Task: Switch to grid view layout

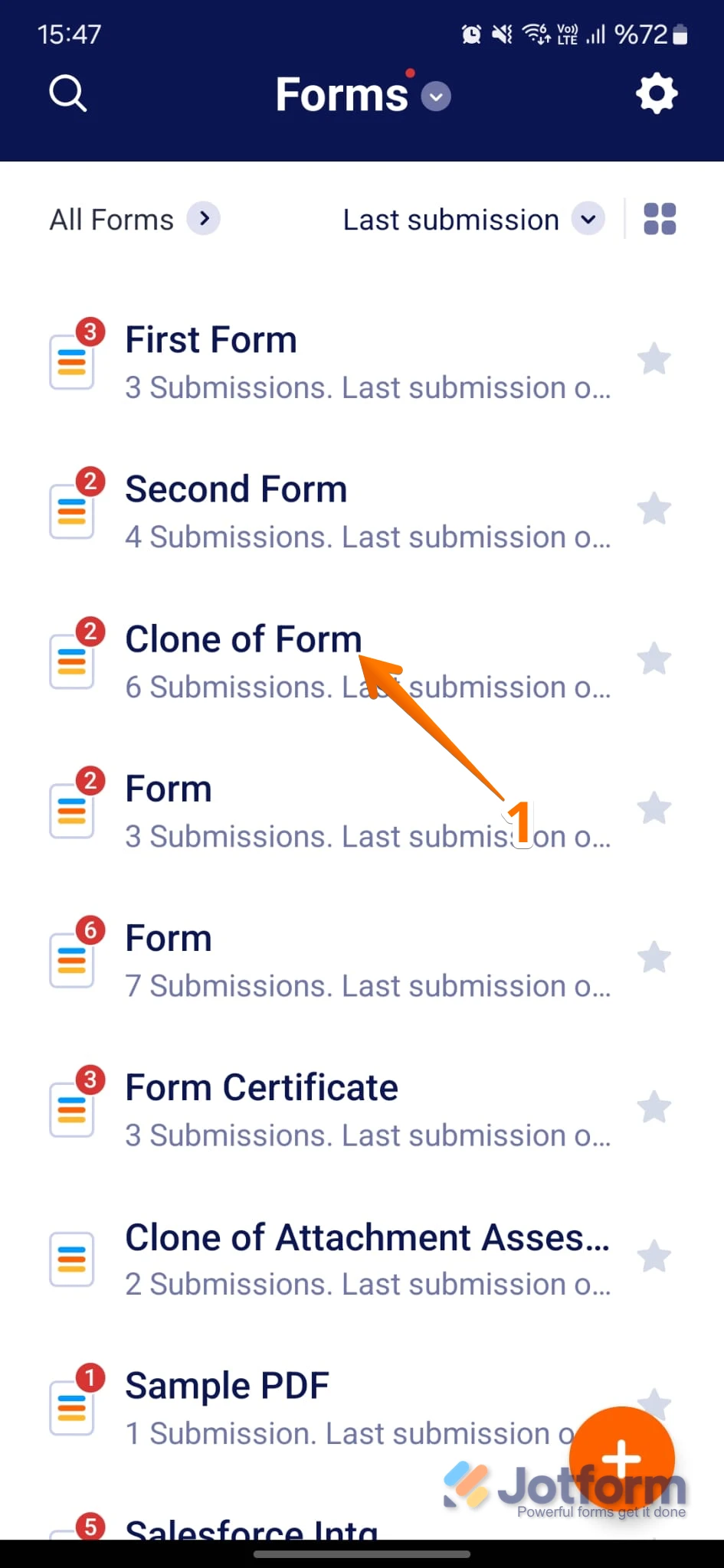Action: 660,219
